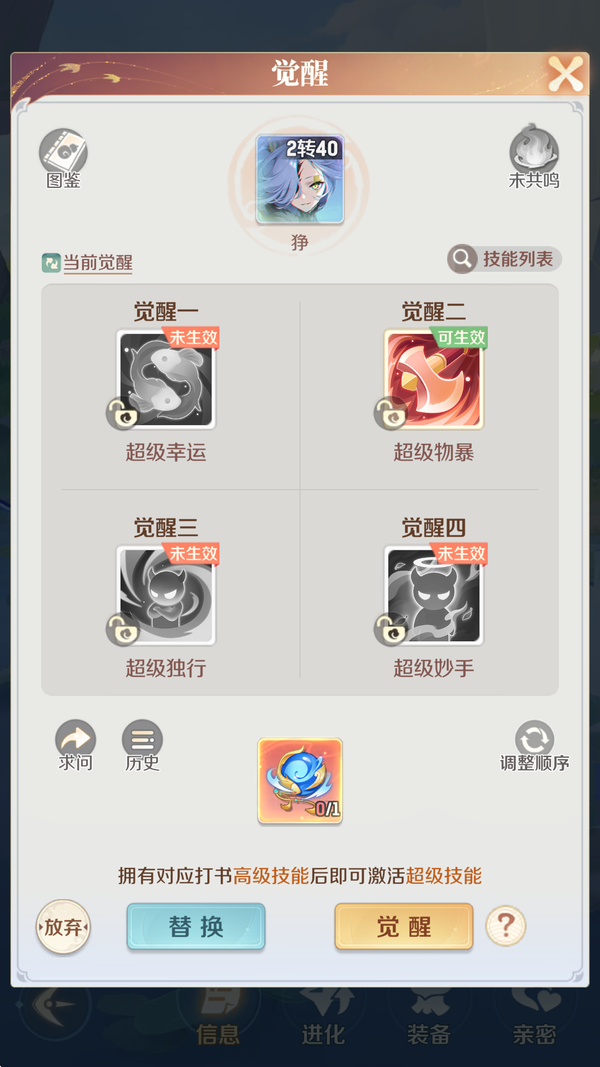Toggle the lock on 觉醒二 skill

click(388, 412)
